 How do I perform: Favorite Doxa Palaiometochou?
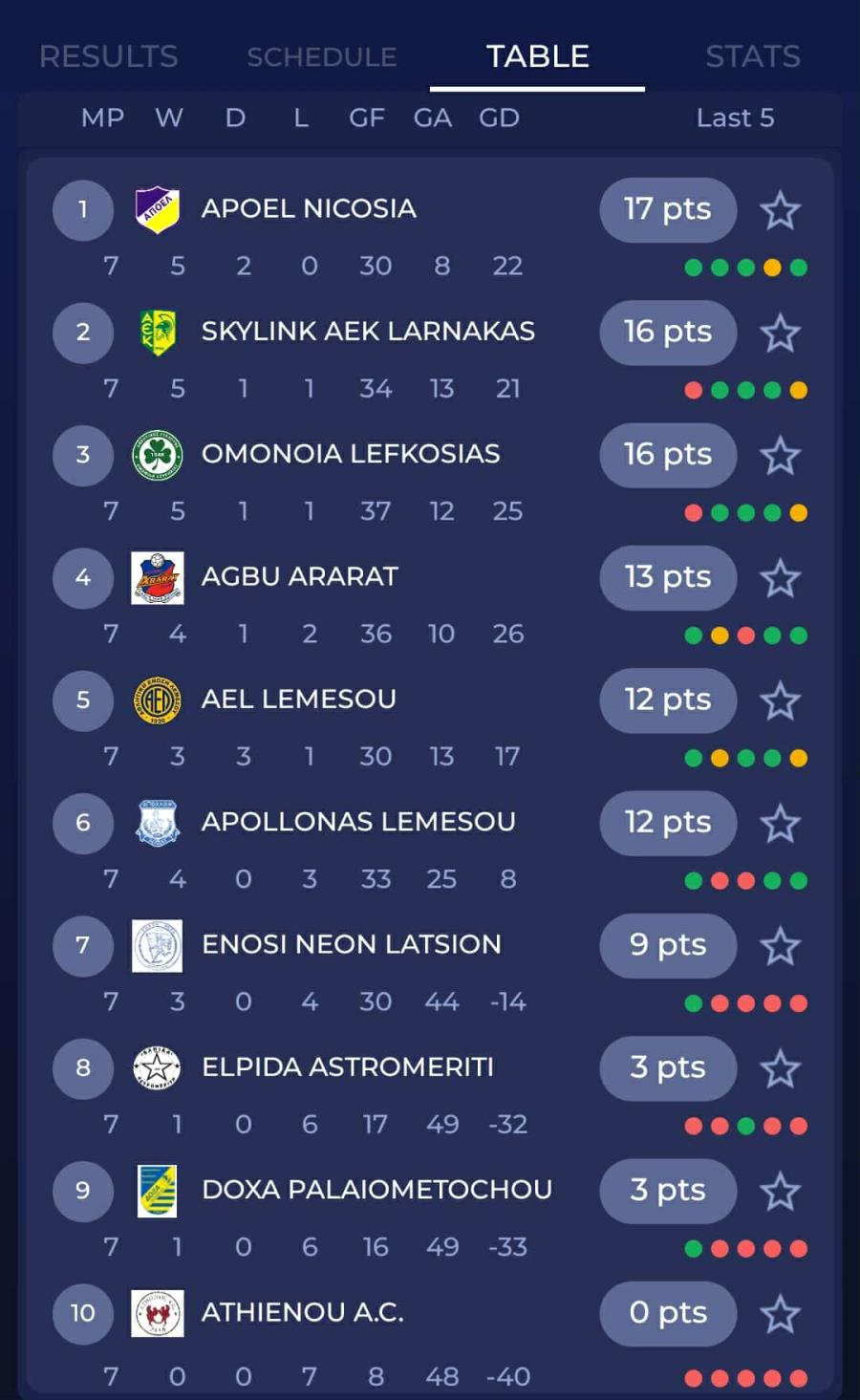point(780,1191)
